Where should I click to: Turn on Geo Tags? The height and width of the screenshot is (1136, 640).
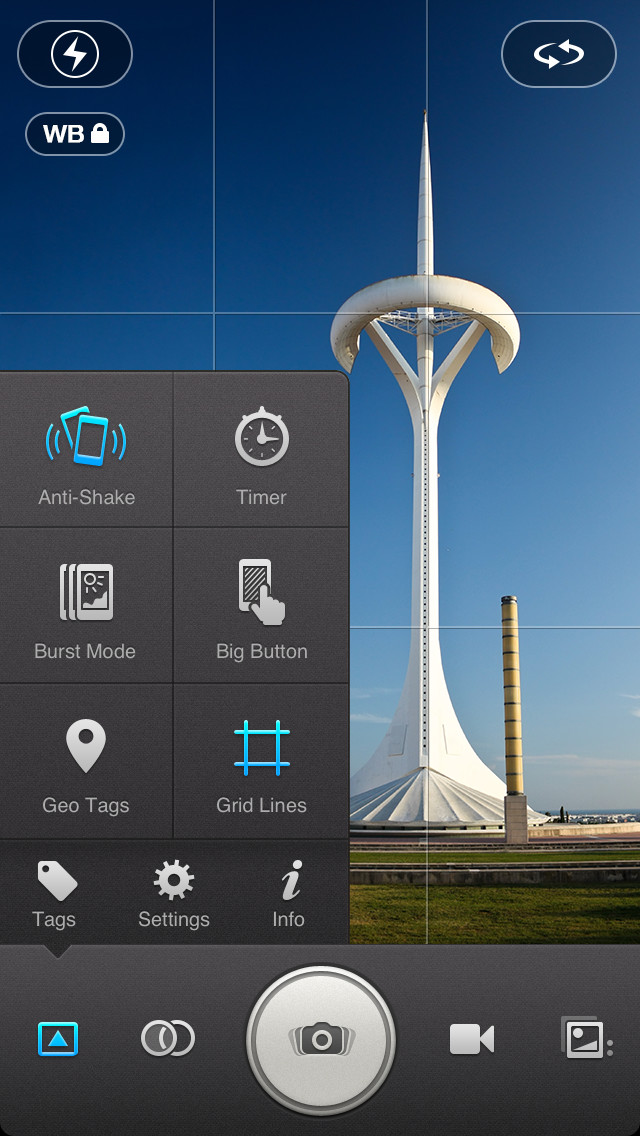(x=86, y=761)
